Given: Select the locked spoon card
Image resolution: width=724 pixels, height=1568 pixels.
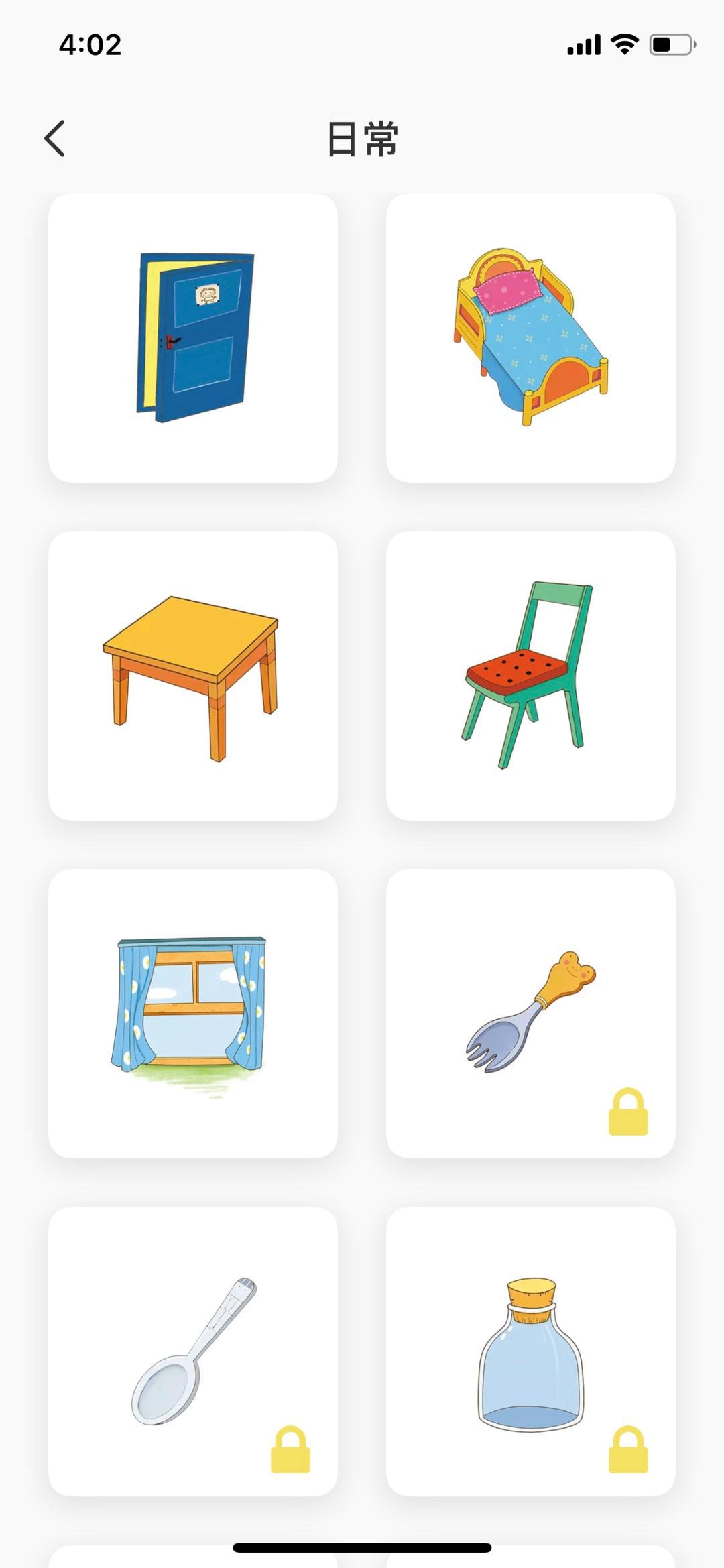Looking at the screenshot, I should tap(193, 1351).
